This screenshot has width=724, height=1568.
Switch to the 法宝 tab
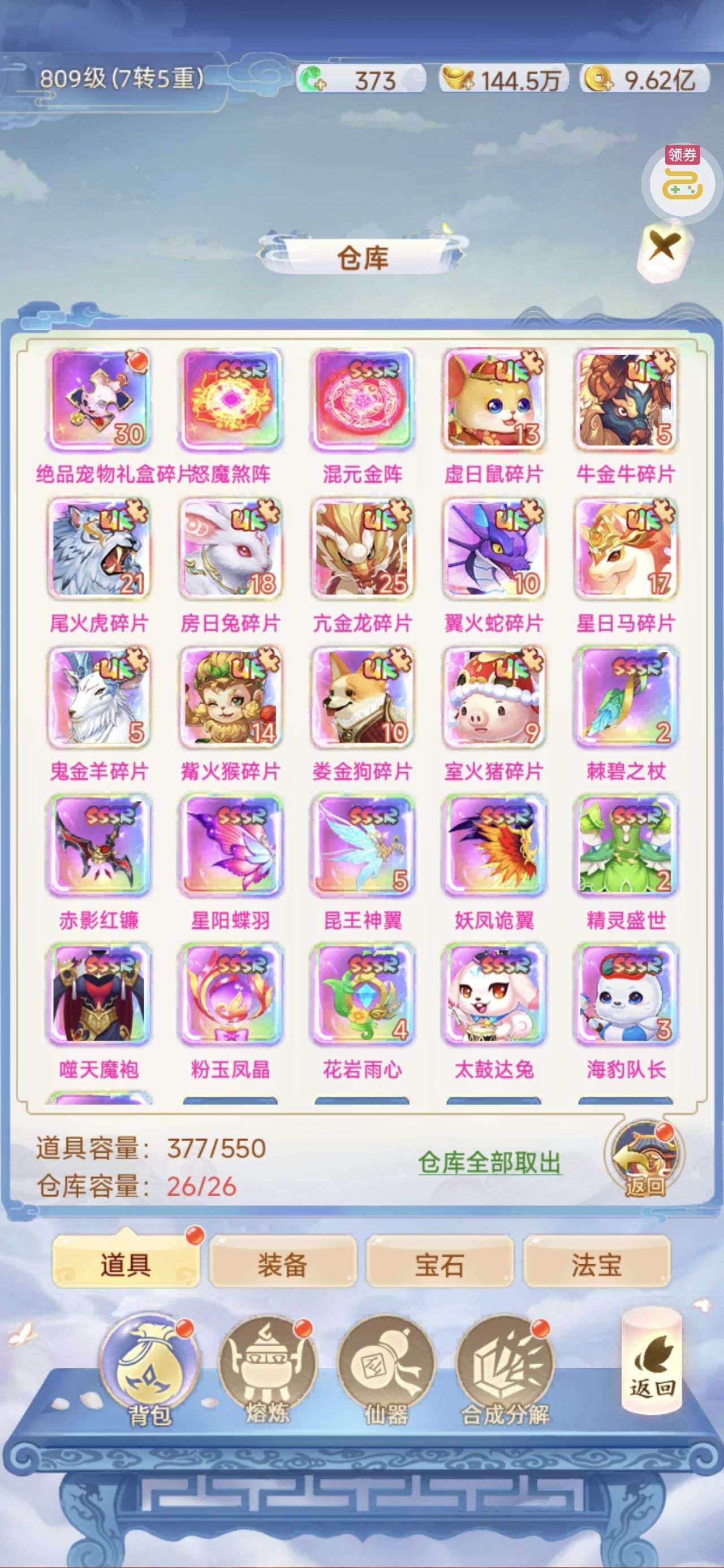coord(596,1265)
